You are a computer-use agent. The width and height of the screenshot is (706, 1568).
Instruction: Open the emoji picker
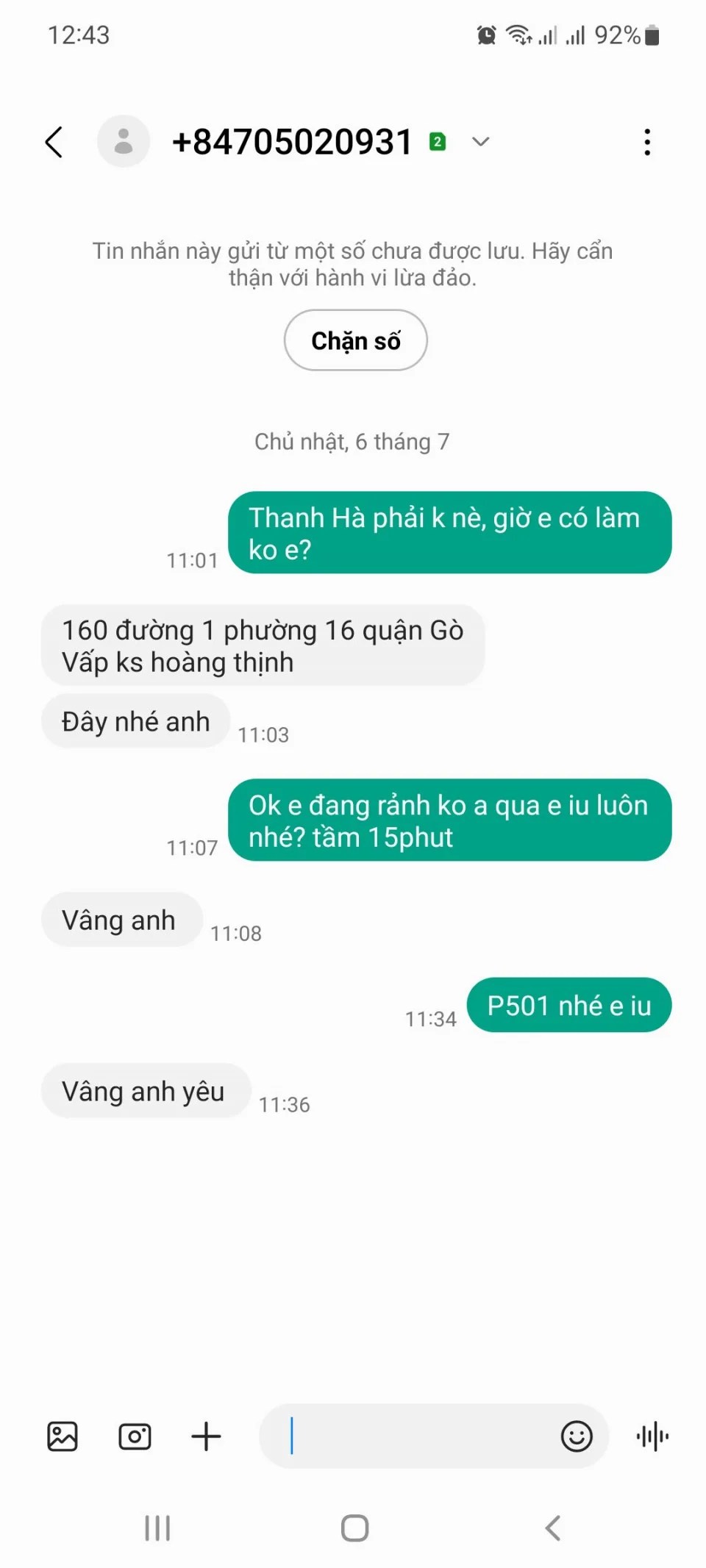tap(576, 1436)
